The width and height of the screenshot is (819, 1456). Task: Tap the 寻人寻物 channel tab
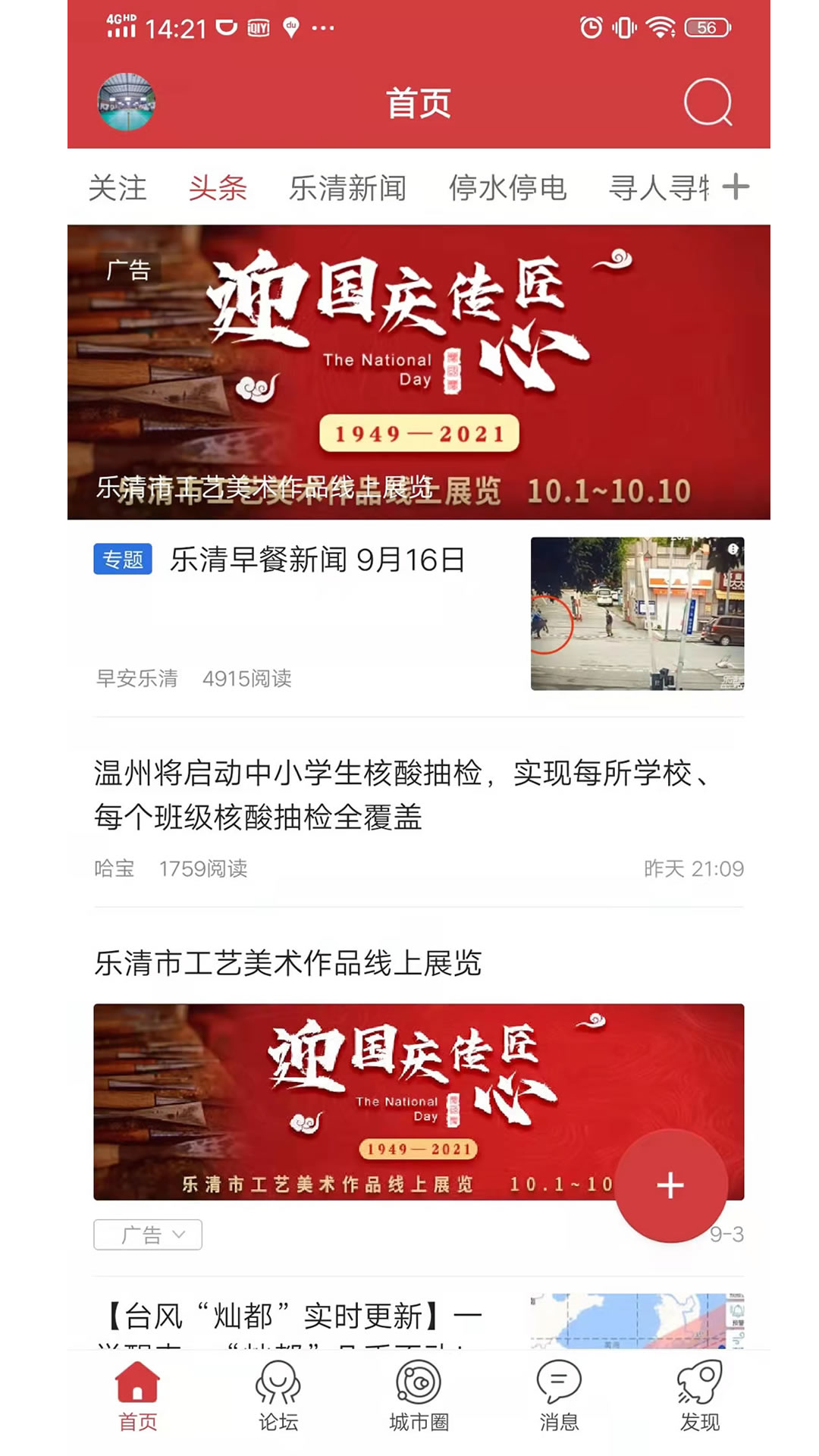click(x=658, y=189)
